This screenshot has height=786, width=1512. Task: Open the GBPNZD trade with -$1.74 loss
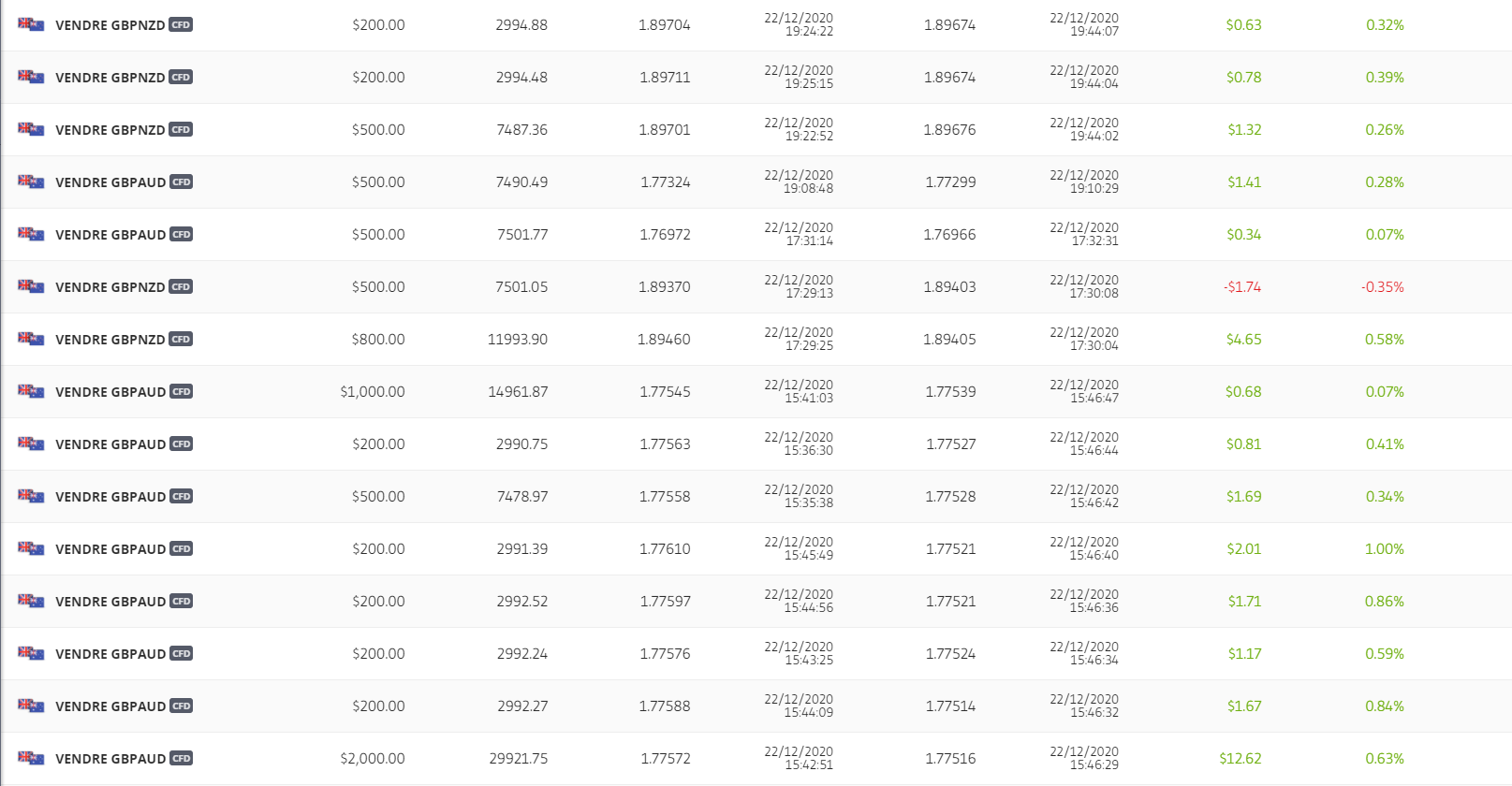click(110, 287)
